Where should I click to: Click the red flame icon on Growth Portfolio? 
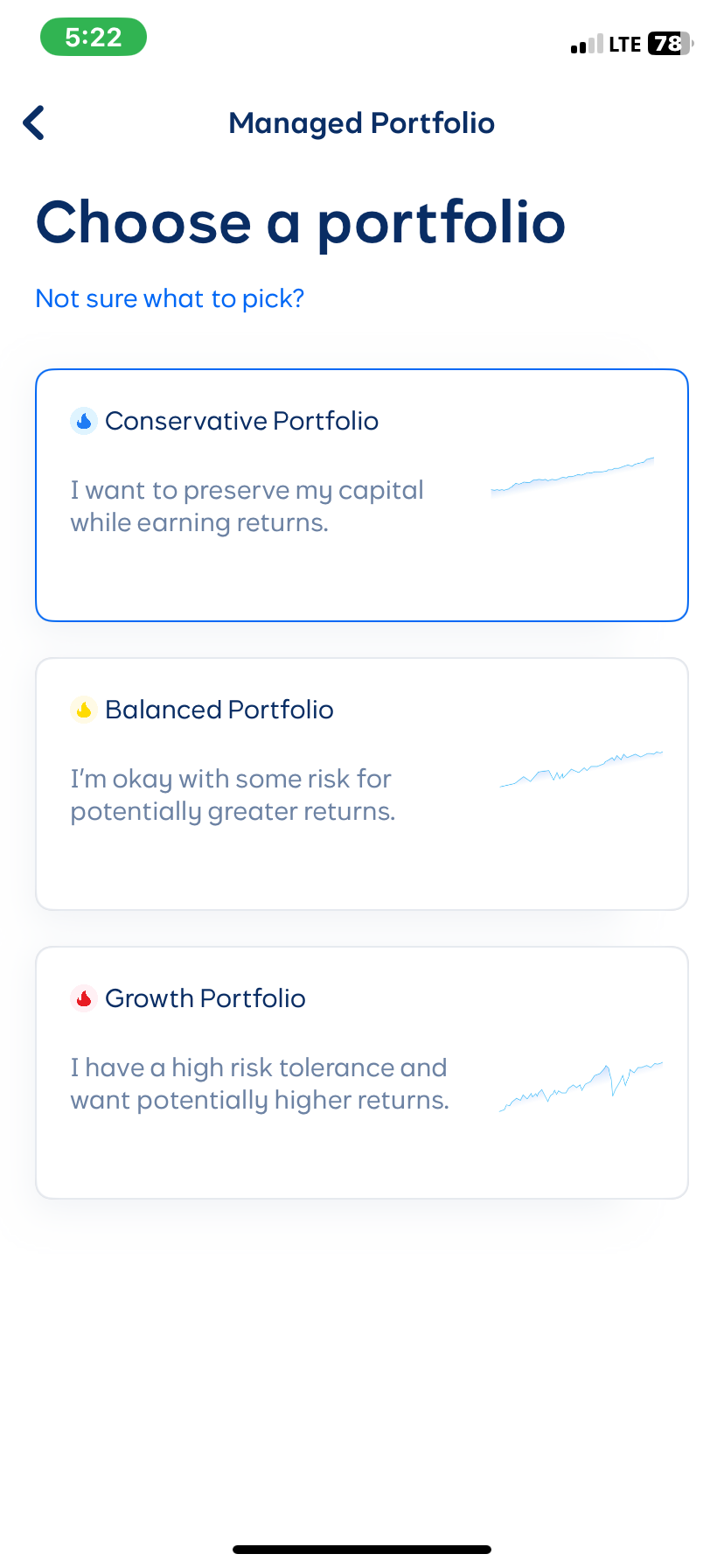[x=83, y=997]
